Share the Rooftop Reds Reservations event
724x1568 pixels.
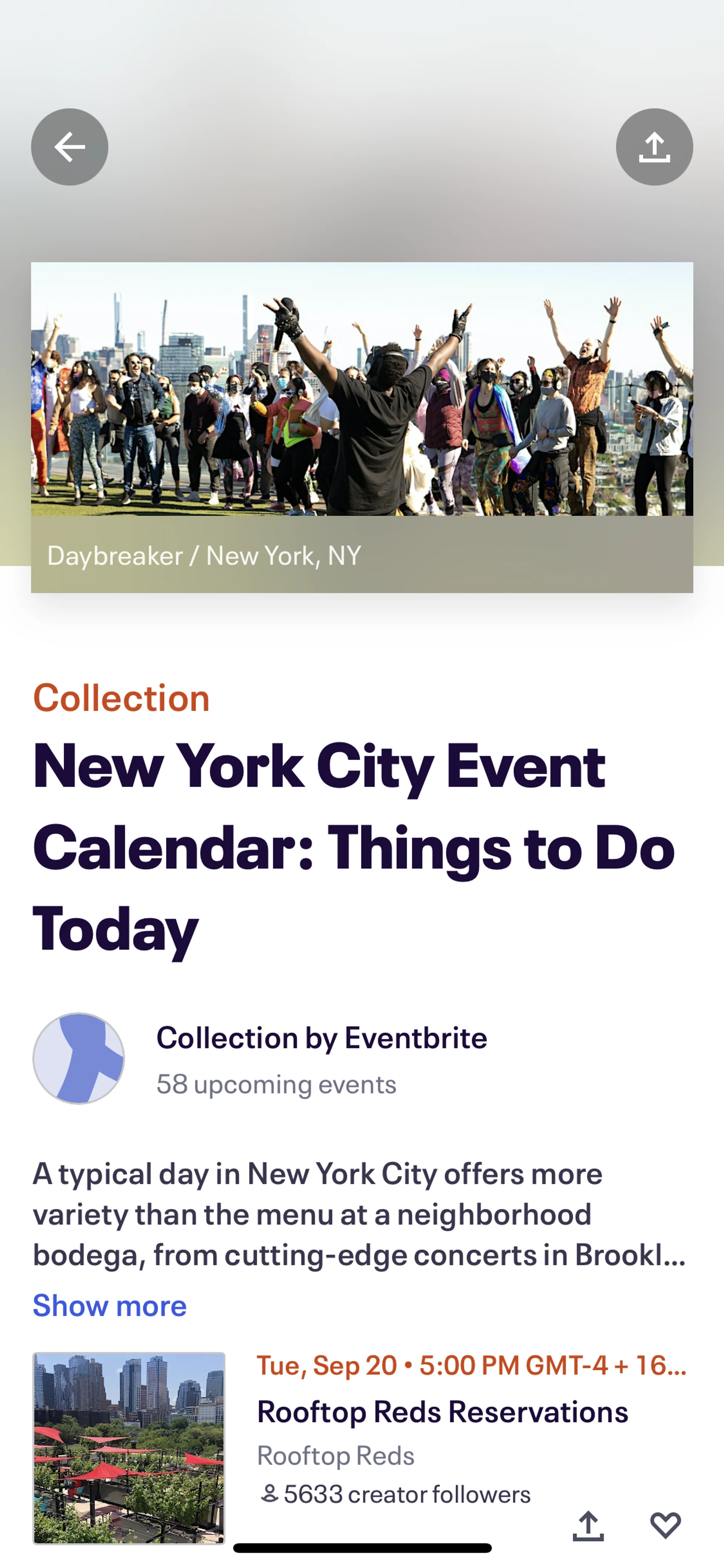pos(588,1525)
